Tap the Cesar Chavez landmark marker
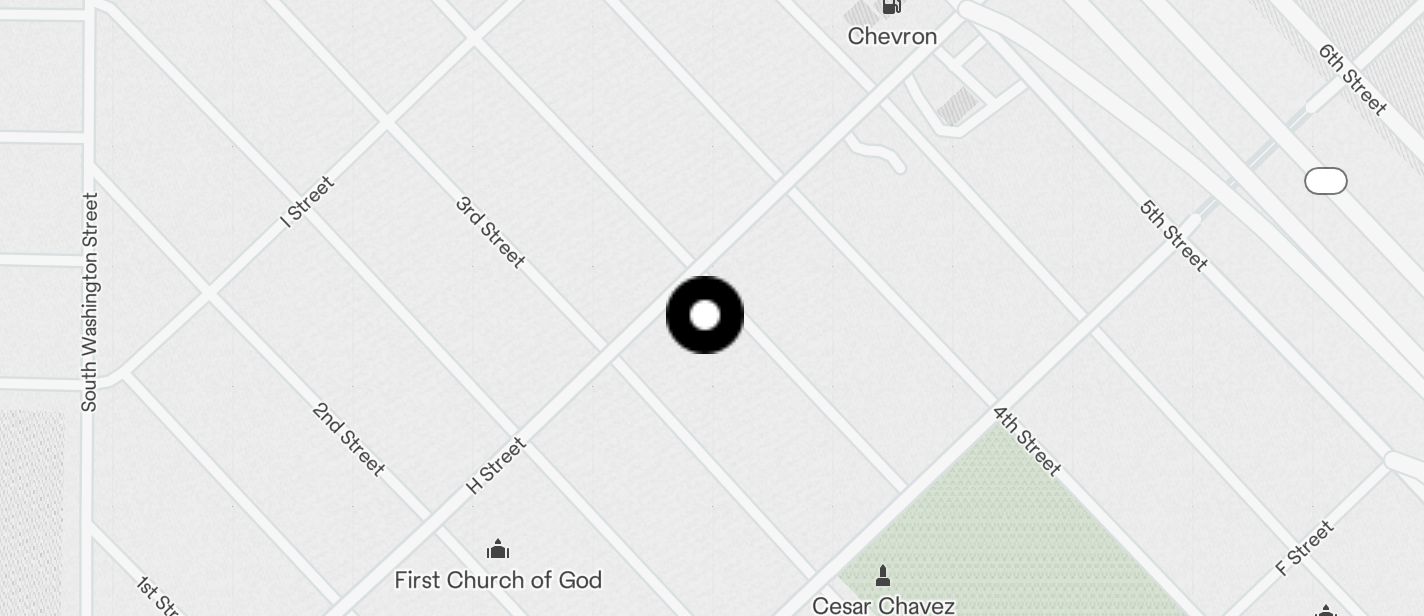Image resolution: width=1424 pixels, height=616 pixels. click(882, 576)
